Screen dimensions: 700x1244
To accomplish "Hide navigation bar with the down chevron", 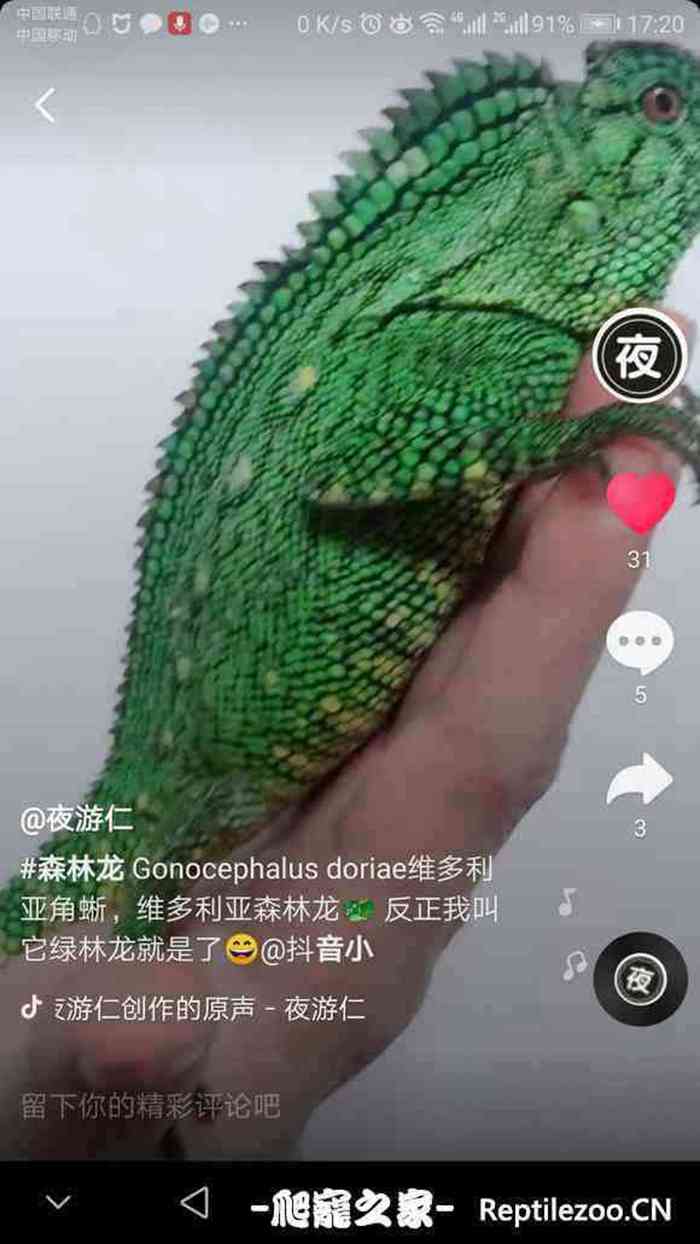I will pos(59,1202).
